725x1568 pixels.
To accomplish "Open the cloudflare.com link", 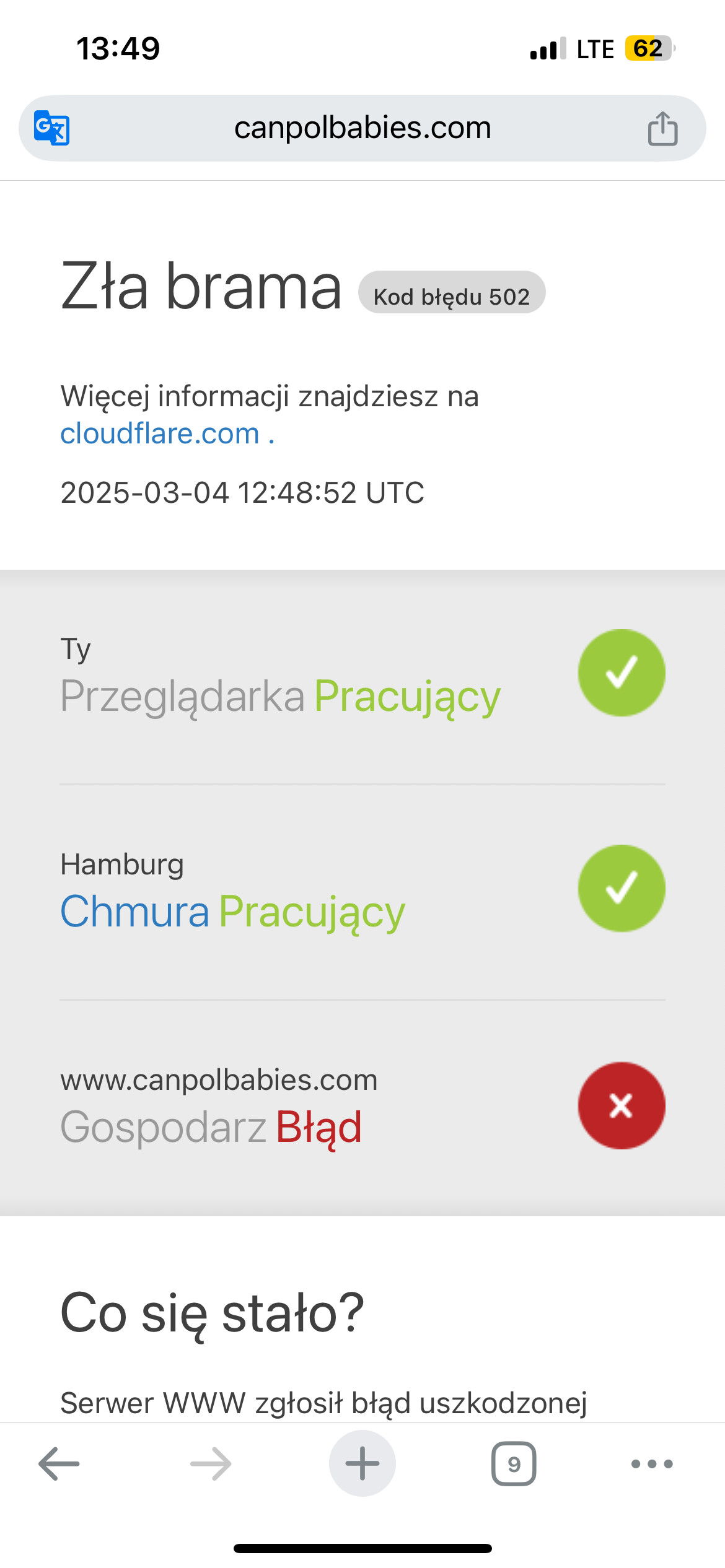I will [x=160, y=433].
